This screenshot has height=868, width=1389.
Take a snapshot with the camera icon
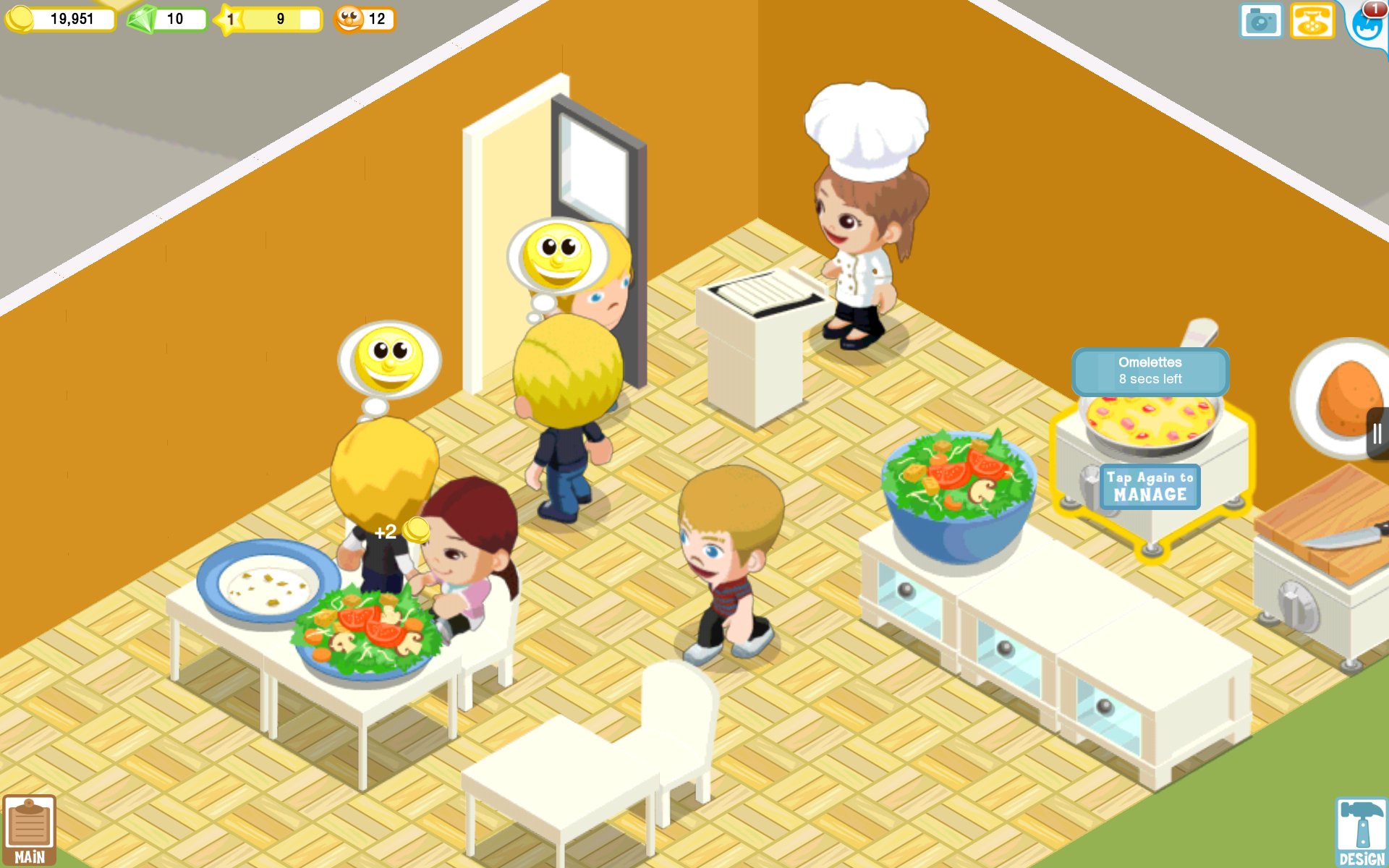coord(1260,21)
